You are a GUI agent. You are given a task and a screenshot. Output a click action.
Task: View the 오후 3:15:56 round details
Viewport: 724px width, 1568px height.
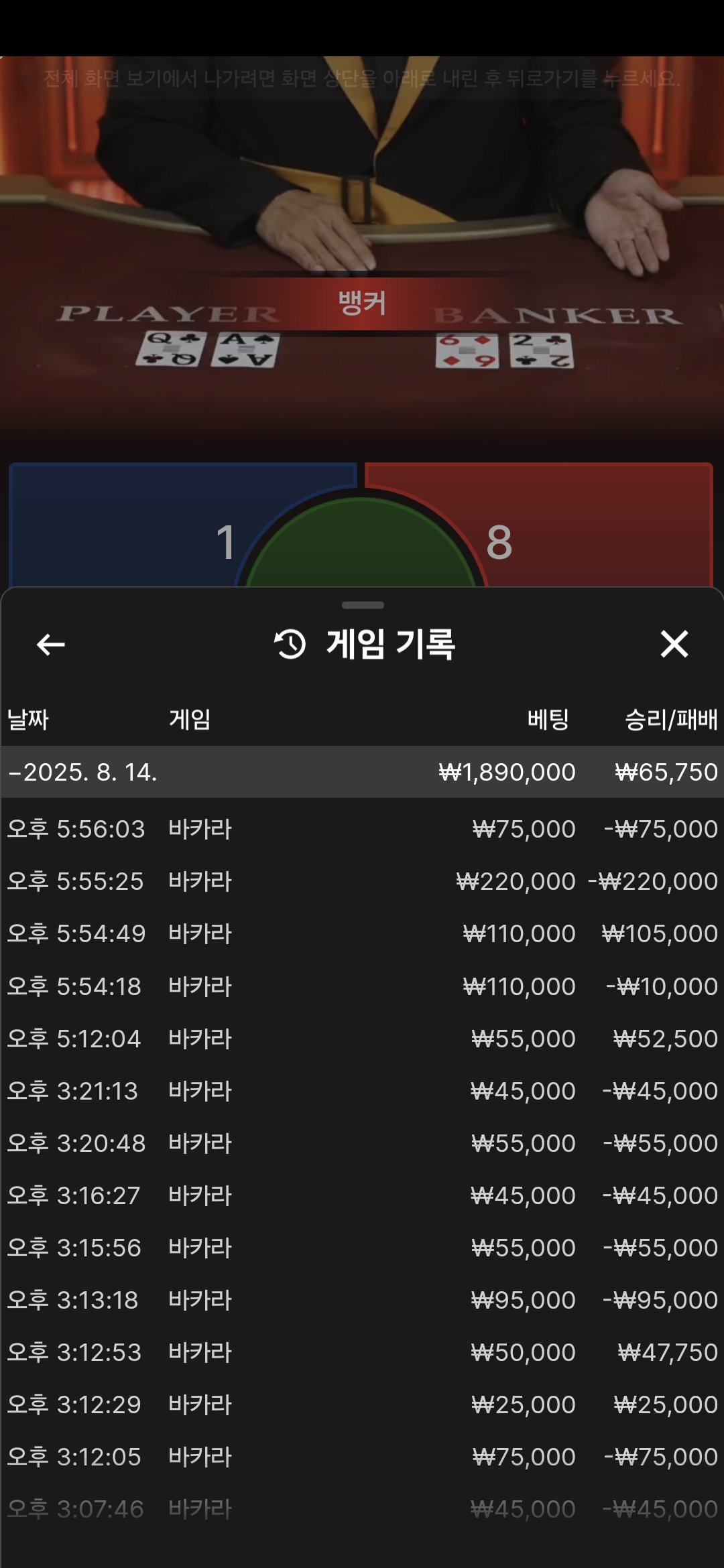tap(362, 1248)
